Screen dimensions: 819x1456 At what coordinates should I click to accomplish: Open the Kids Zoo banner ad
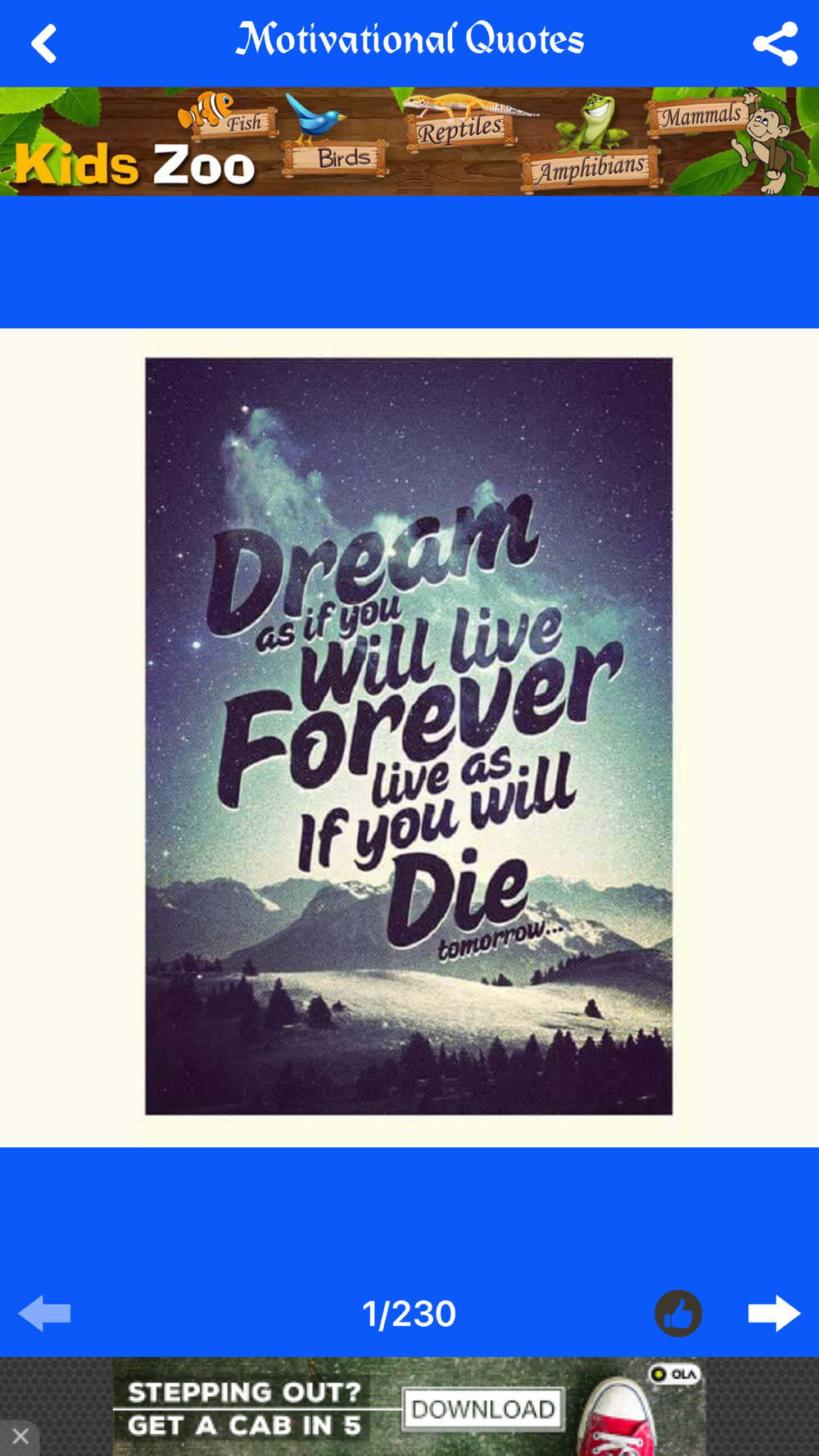[409, 141]
